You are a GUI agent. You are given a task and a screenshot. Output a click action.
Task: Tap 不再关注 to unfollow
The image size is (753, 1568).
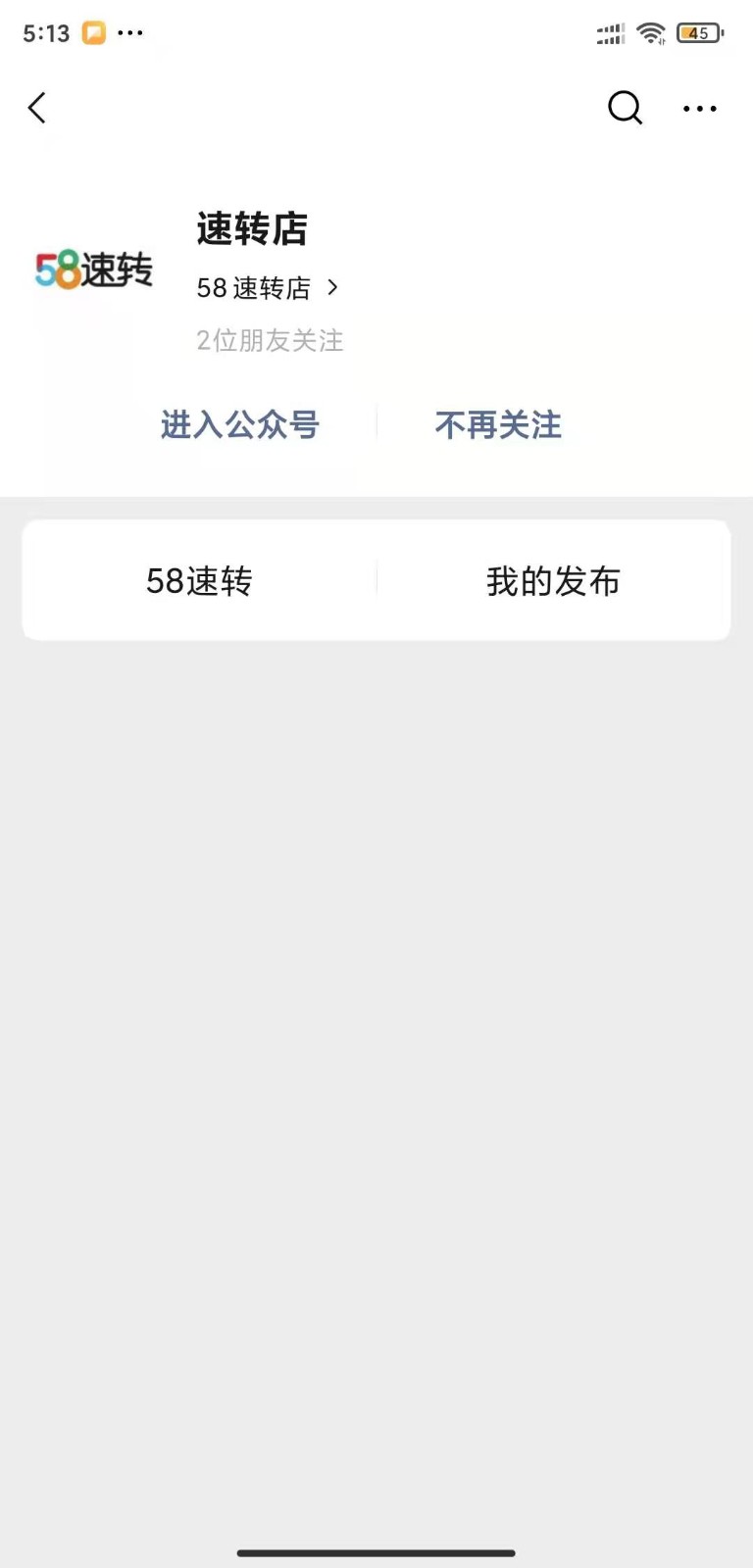click(x=498, y=425)
